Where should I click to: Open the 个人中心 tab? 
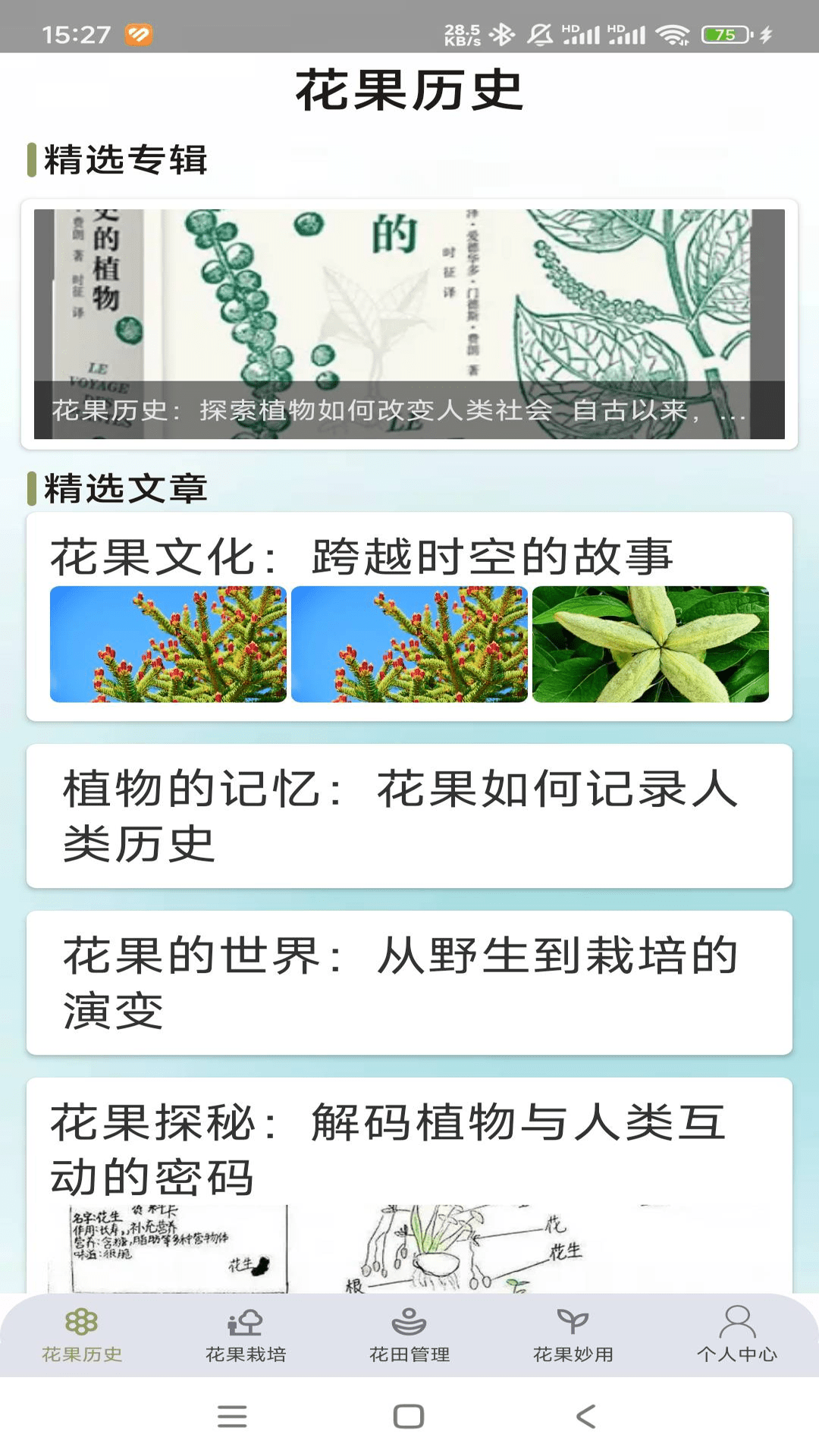(x=737, y=1336)
